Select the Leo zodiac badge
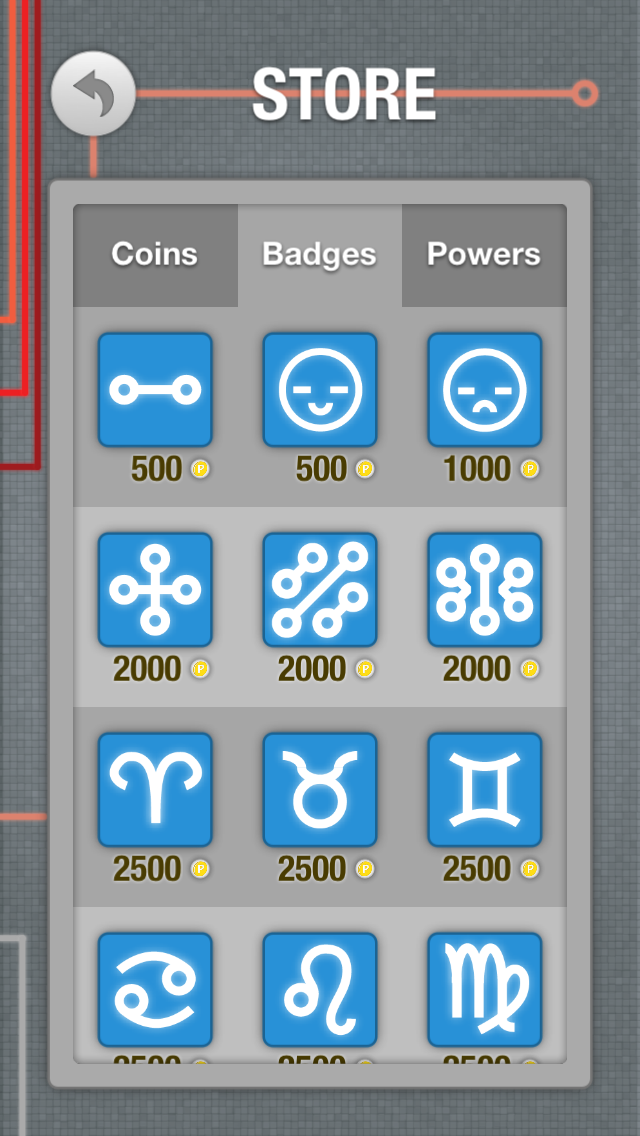The height and width of the screenshot is (1136, 640). [x=320, y=990]
